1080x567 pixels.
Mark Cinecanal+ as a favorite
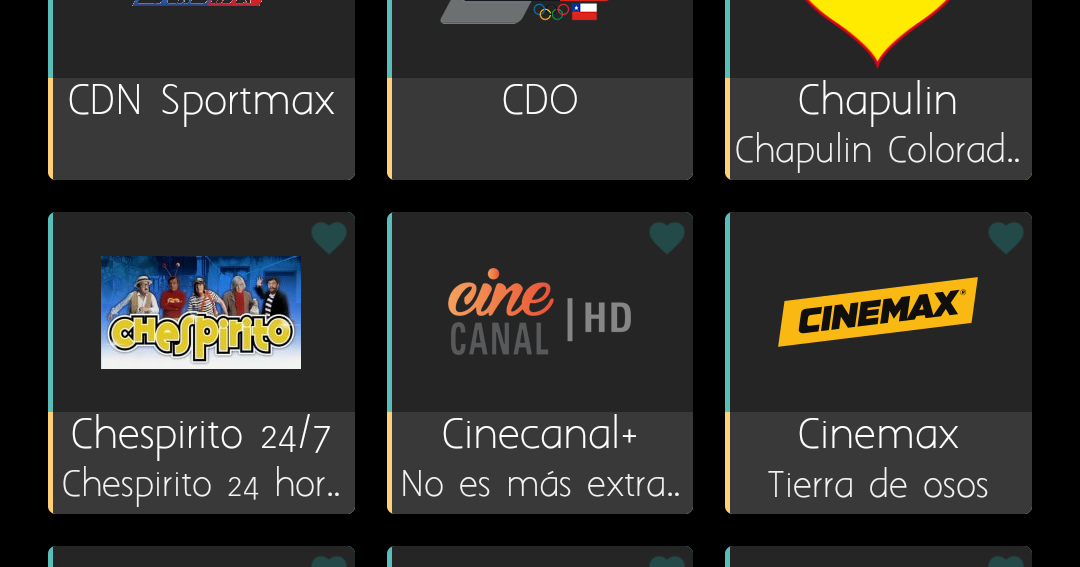pos(667,238)
